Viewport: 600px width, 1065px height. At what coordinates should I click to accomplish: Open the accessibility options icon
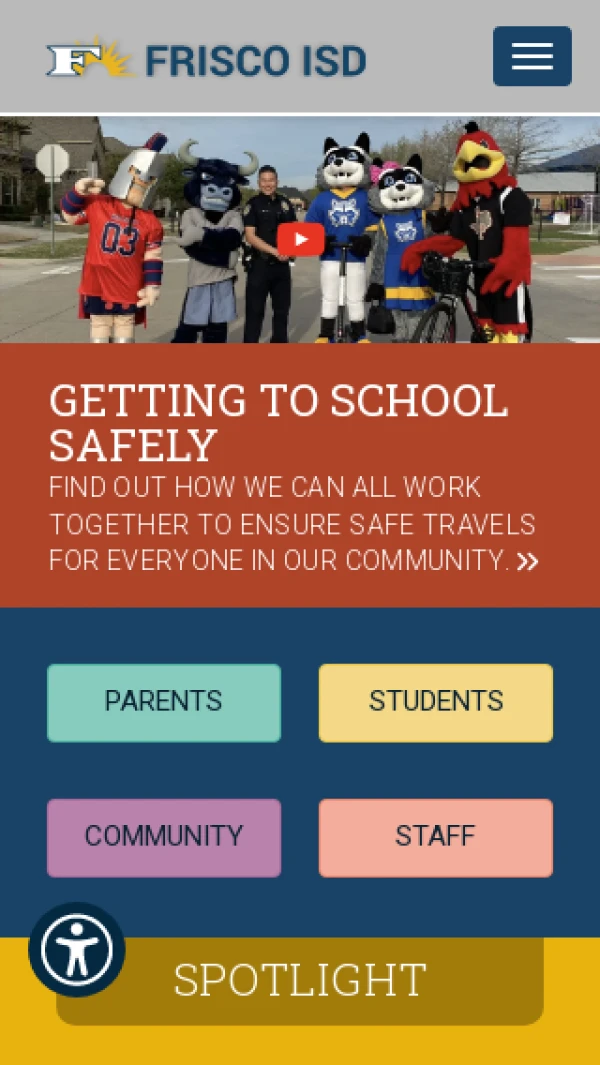tap(77, 949)
